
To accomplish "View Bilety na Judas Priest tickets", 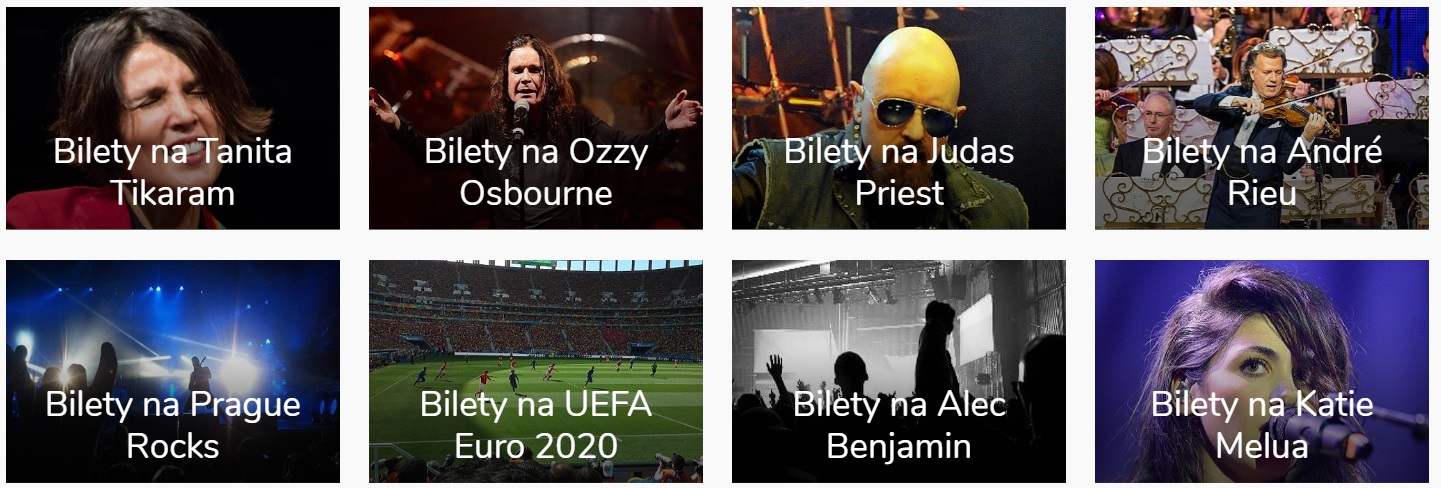I will click(x=898, y=120).
